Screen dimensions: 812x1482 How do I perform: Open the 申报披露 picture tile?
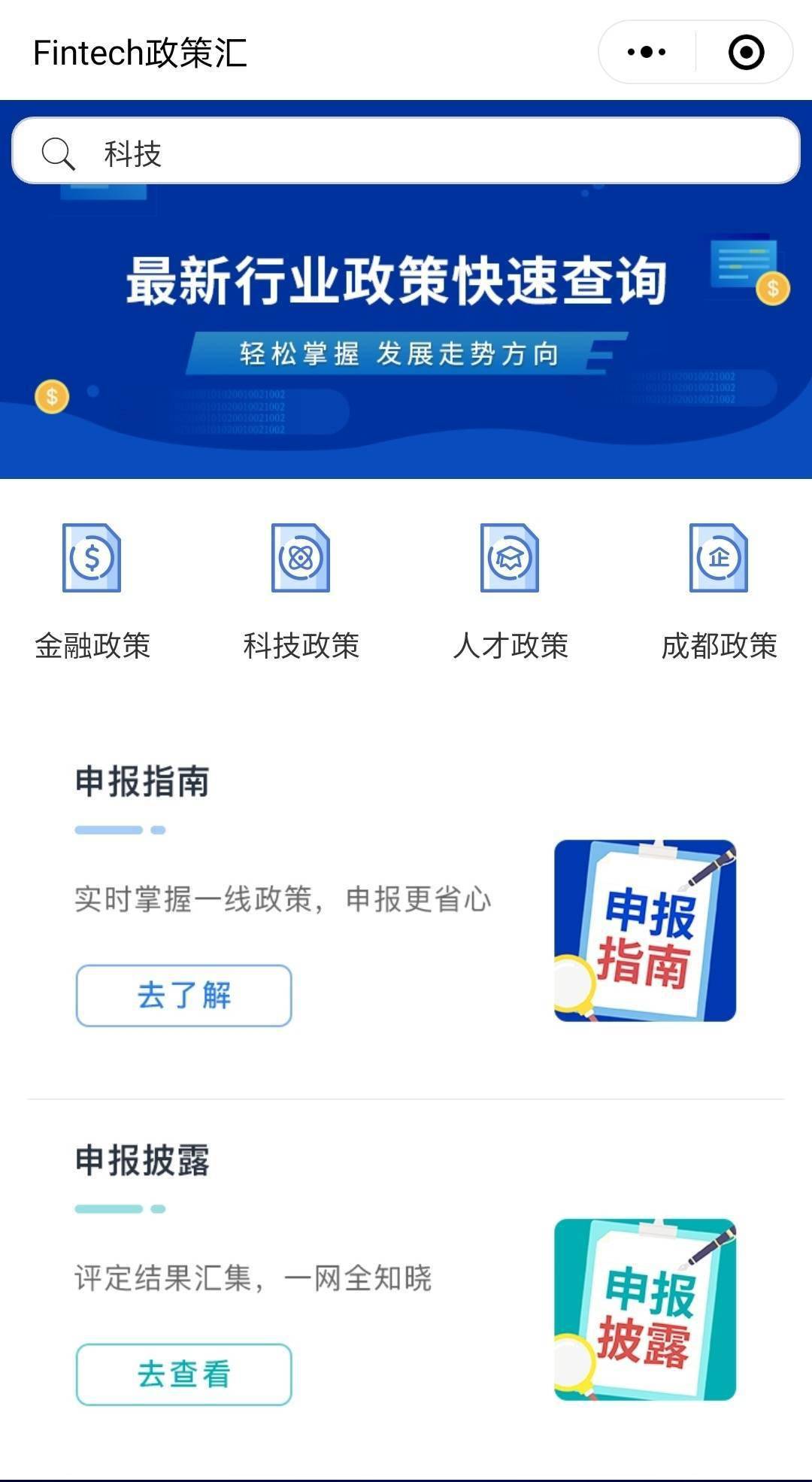click(645, 1310)
